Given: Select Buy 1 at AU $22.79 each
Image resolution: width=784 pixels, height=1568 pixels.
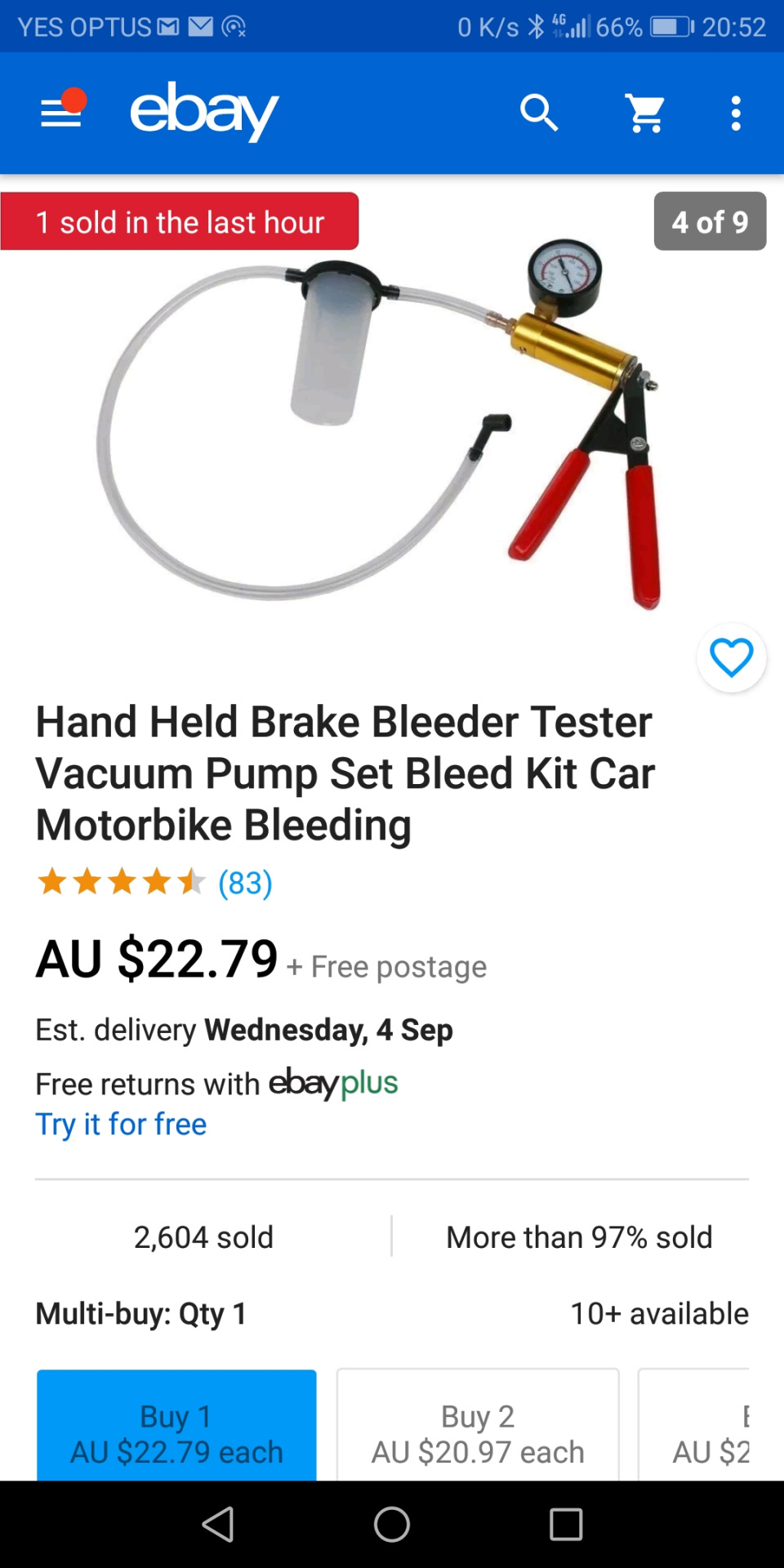Looking at the screenshot, I should coord(176,1428).
